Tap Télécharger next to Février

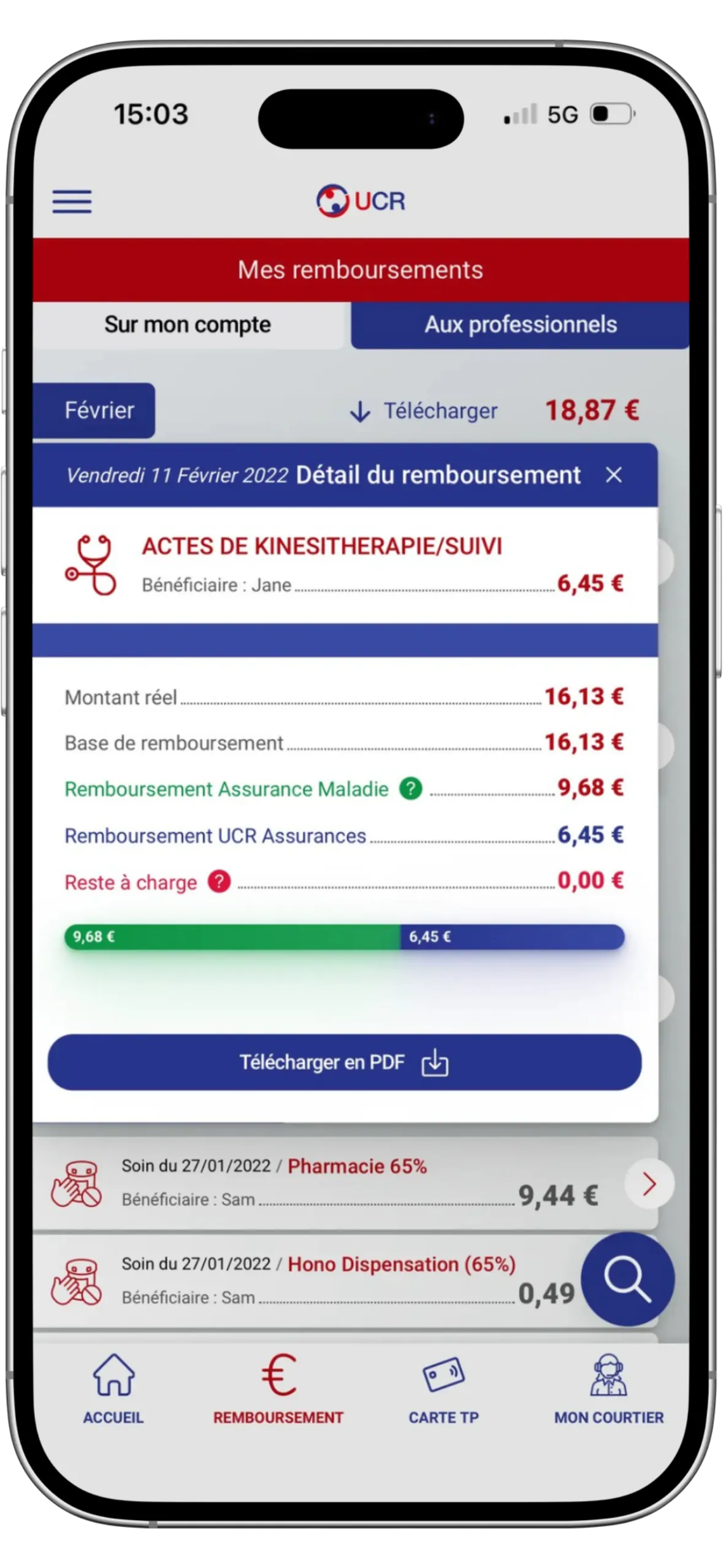click(424, 411)
